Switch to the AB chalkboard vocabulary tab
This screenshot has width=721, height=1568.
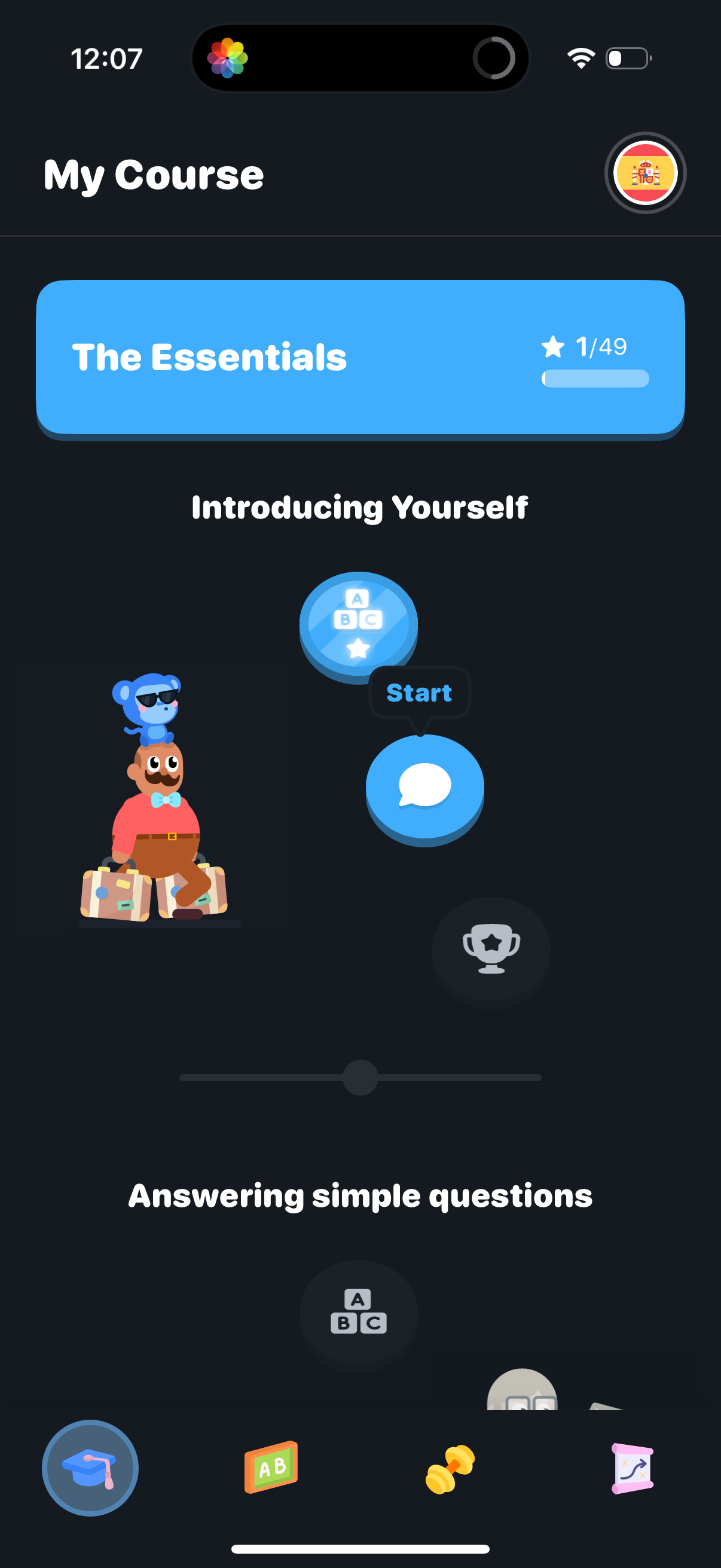pyautogui.click(x=270, y=1469)
